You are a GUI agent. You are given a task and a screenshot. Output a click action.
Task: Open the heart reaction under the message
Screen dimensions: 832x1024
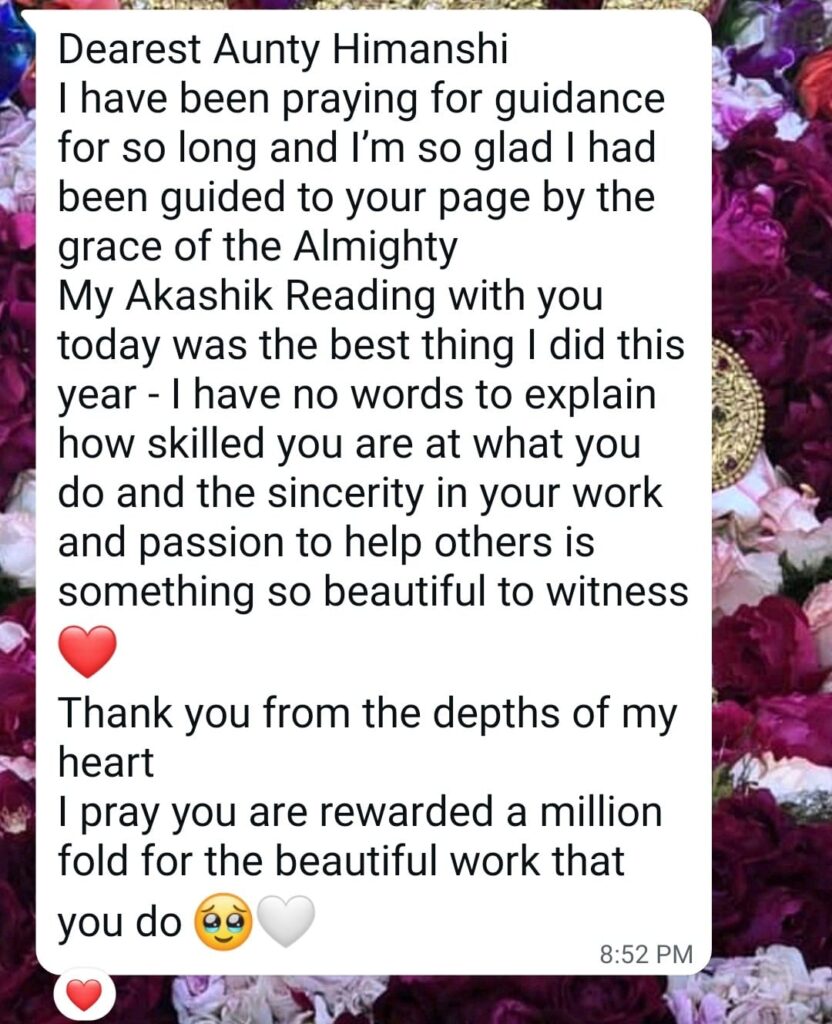click(84, 995)
